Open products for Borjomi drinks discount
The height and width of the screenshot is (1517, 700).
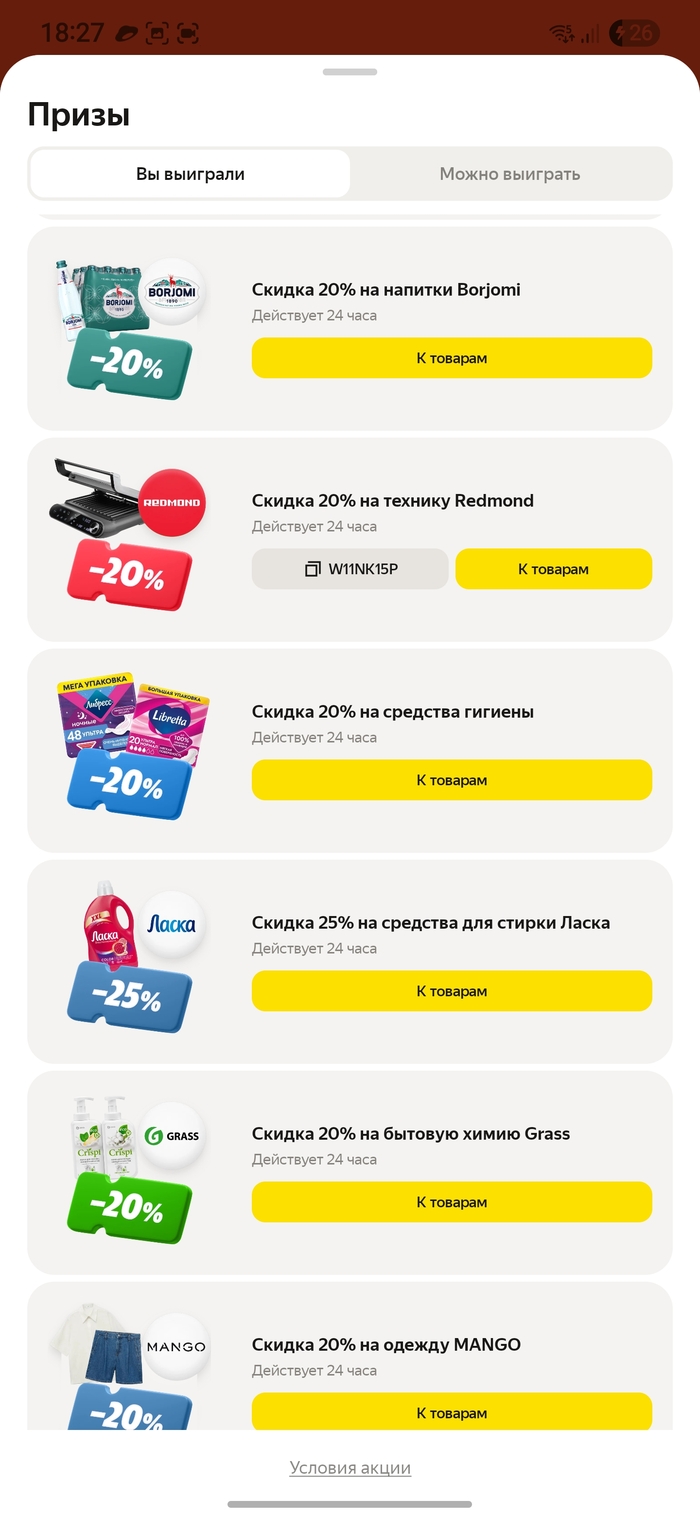click(x=451, y=358)
